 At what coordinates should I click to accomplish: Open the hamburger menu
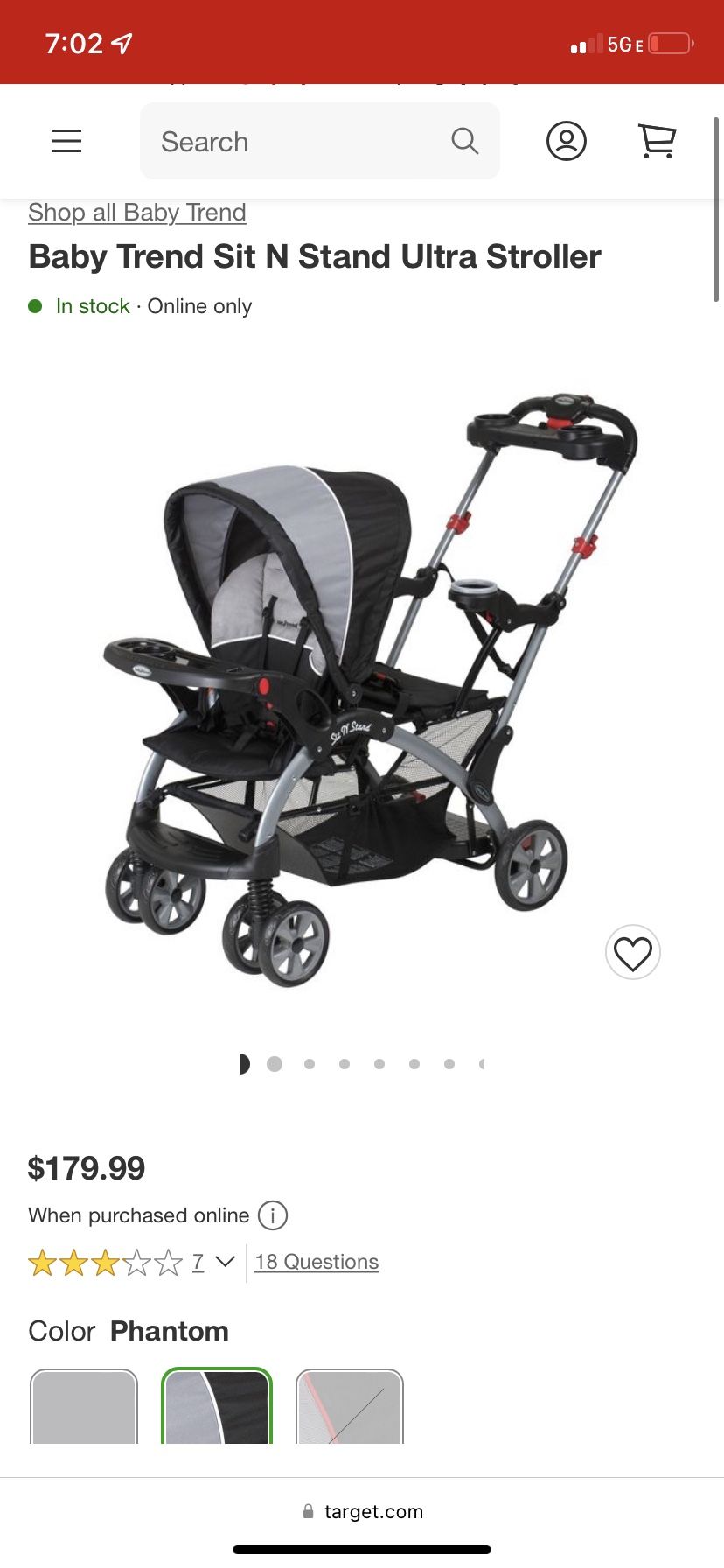pos(66,141)
